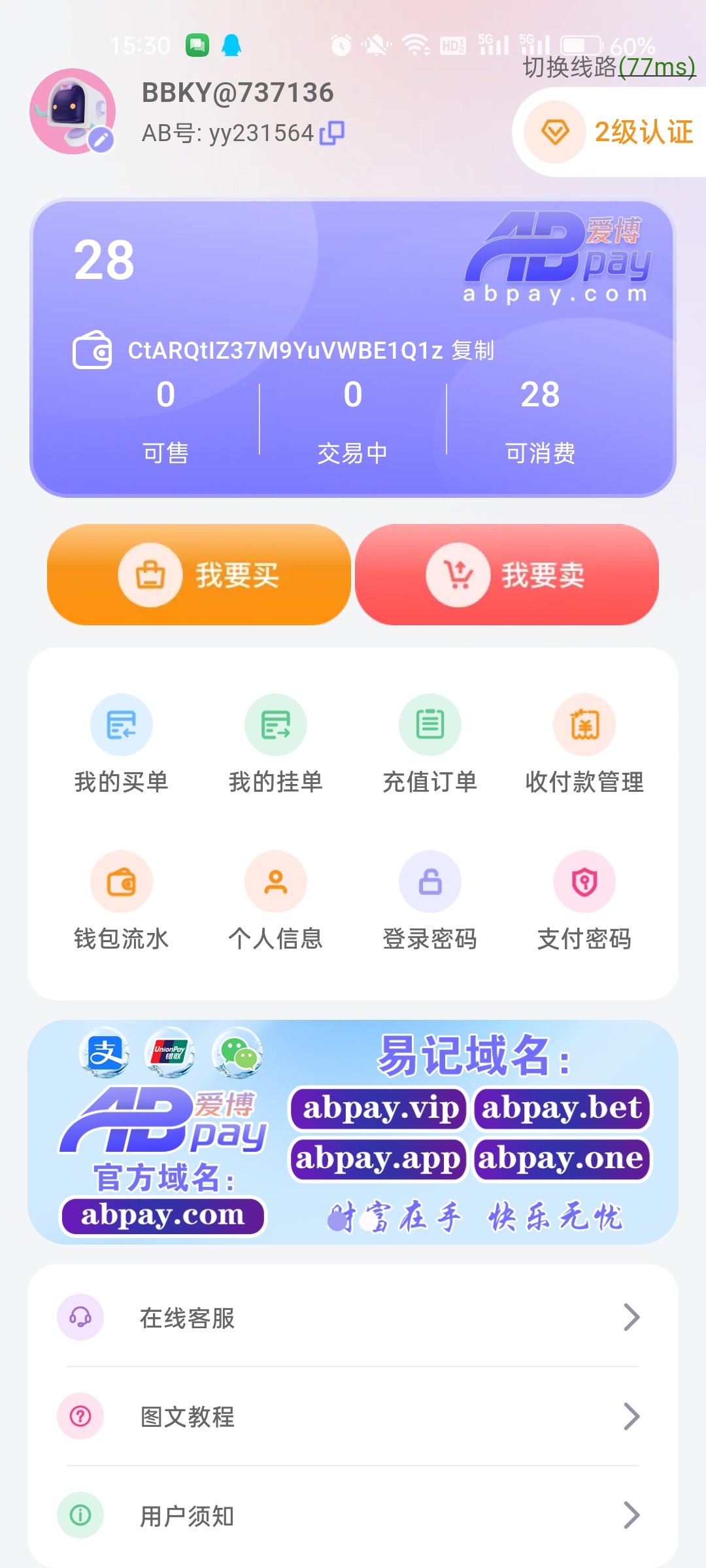This screenshot has width=706, height=1568.
Task: Tap the 我要卖 sell button
Action: [x=507, y=575]
